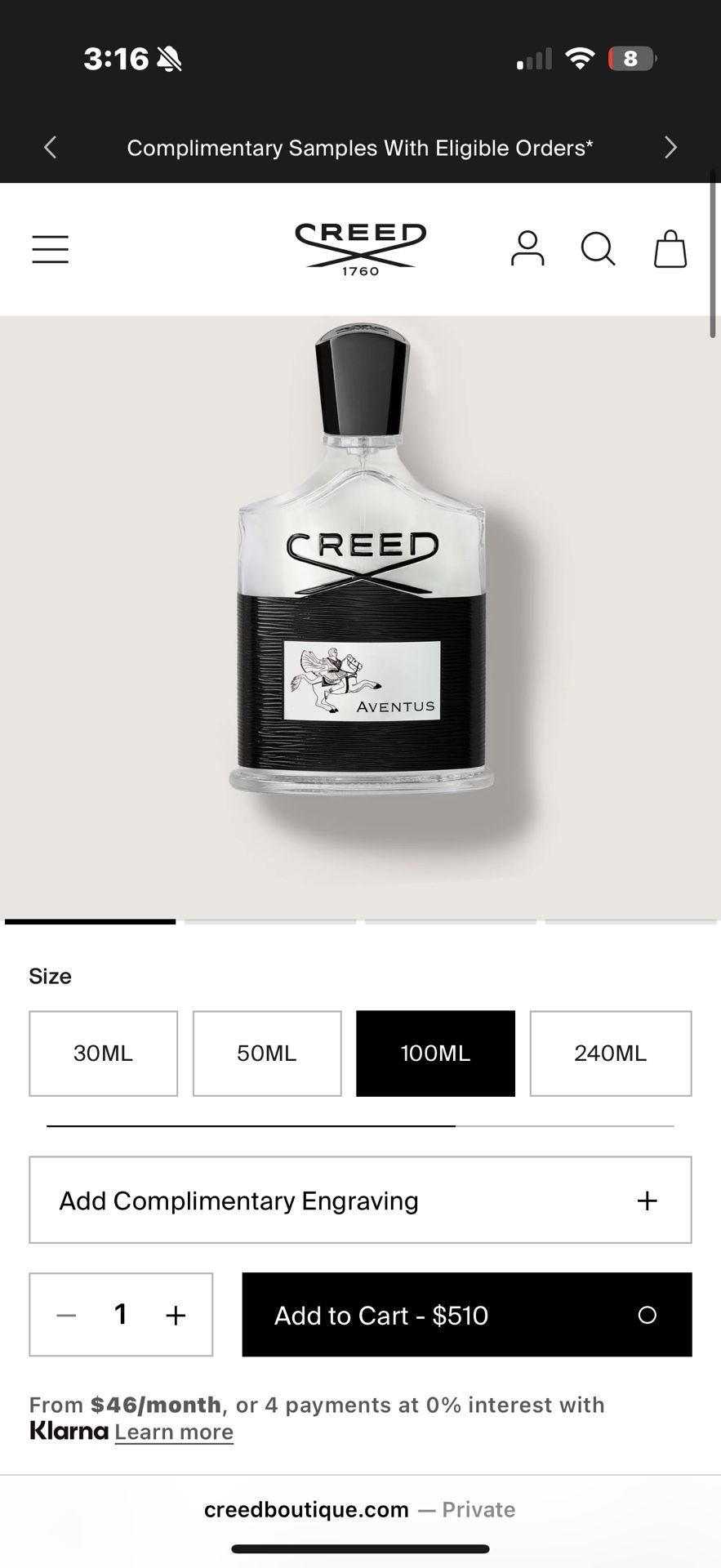Image resolution: width=721 pixels, height=1568 pixels.
Task: Select the fourth image carousel tab
Action: click(x=630, y=923)
